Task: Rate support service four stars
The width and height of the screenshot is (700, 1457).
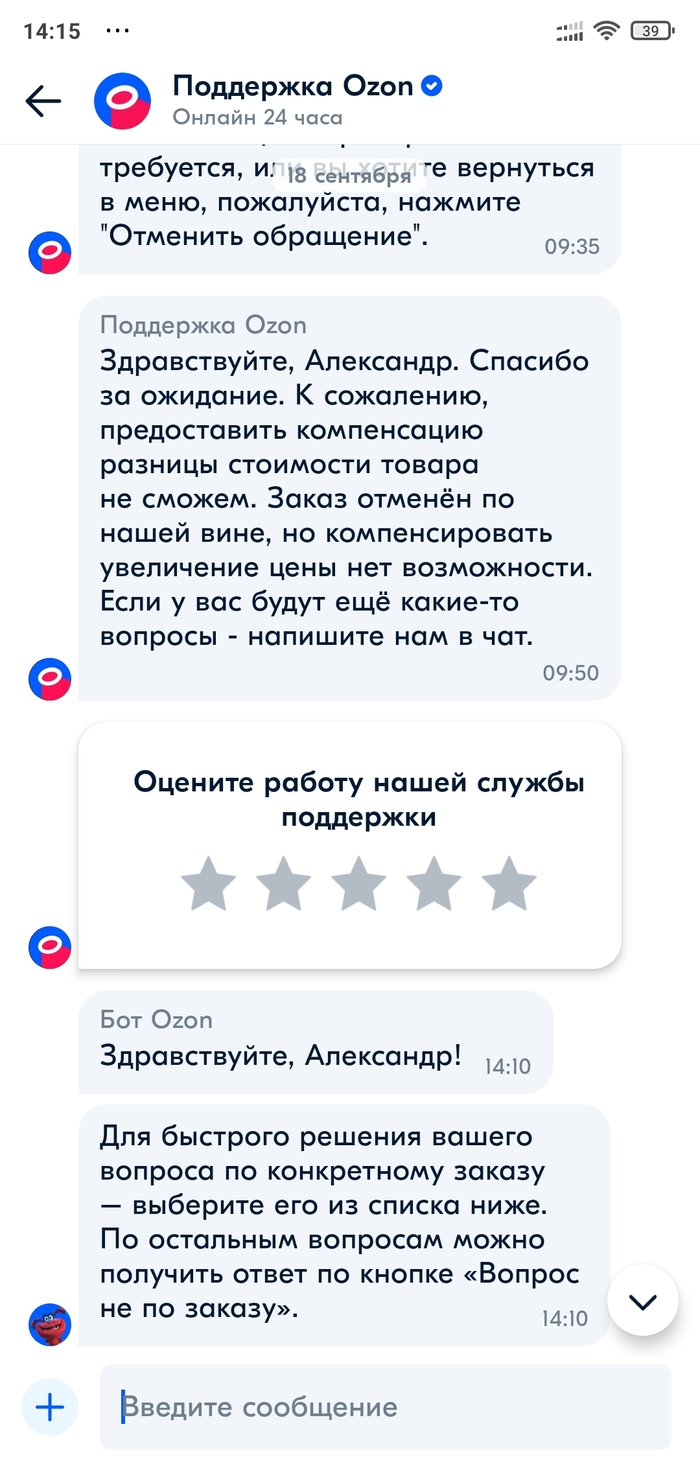Action: pyautogui.click(x=434, y=884)
